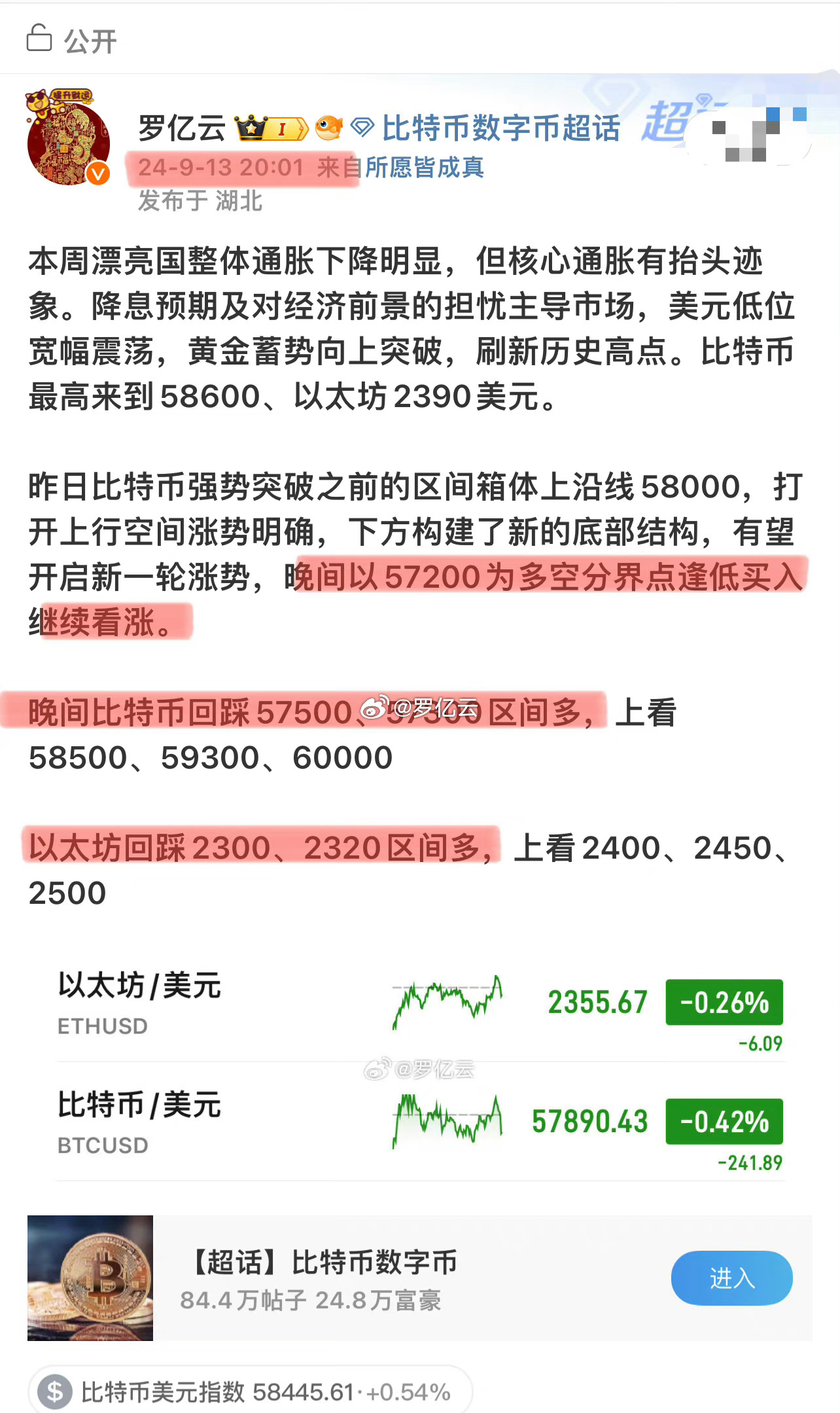This screenshot has height=1413, width=840.
Task: Tap the username 罗亿云
Action: 181,128
